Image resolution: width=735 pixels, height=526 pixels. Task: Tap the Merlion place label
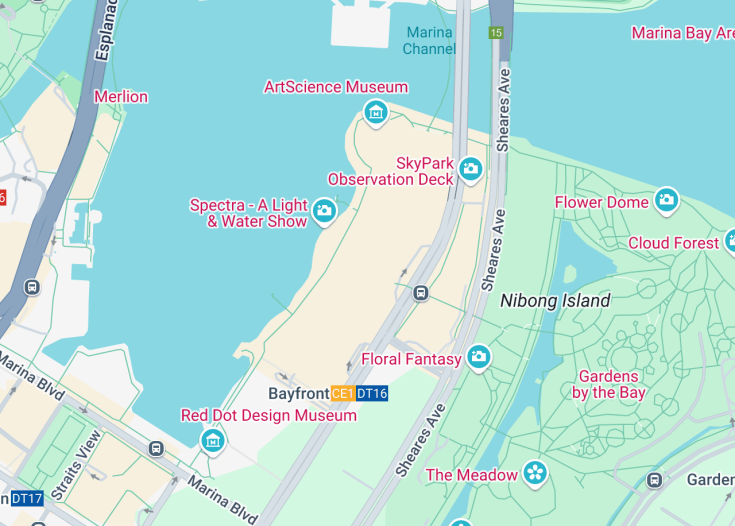[121, 97]
